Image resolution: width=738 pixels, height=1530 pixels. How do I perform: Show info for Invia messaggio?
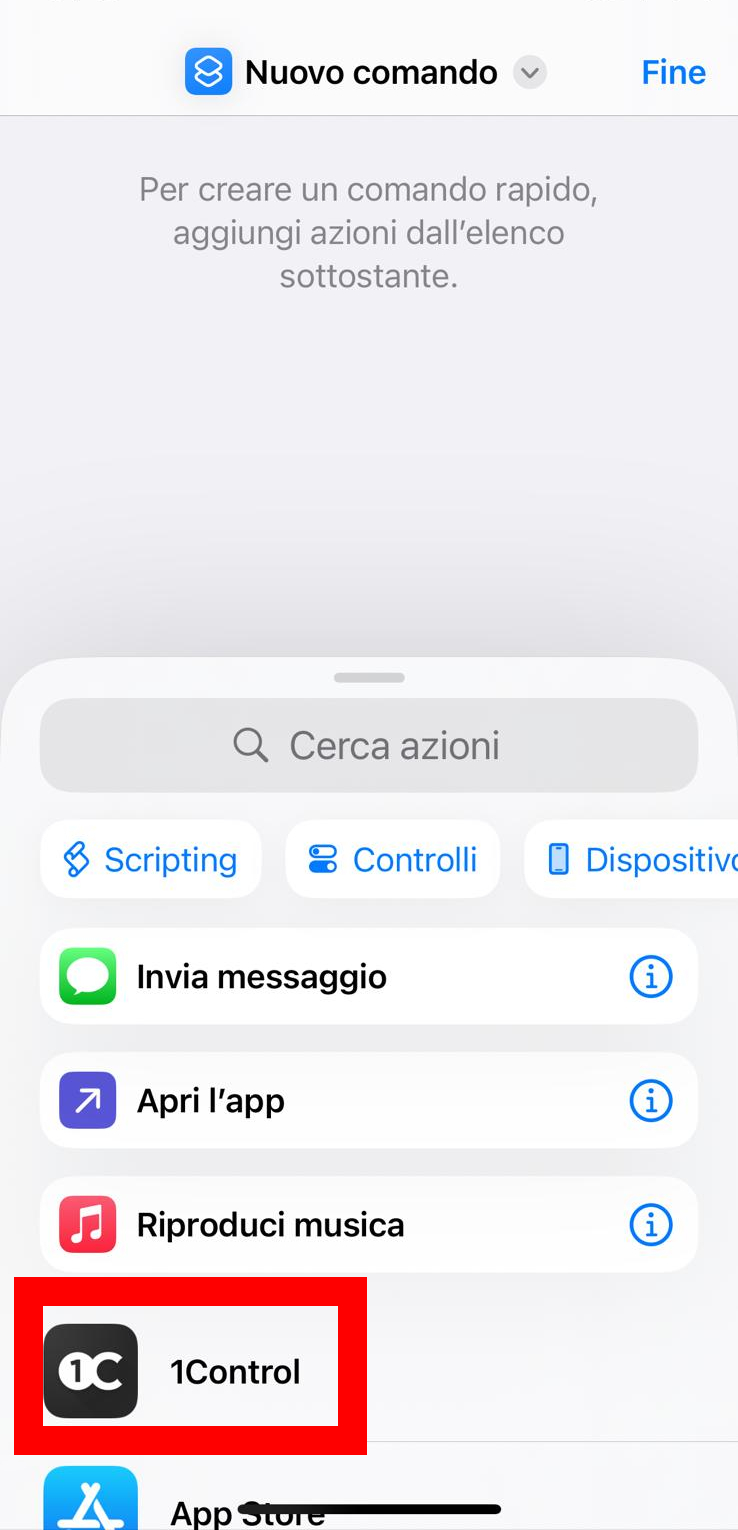[651, 976]
